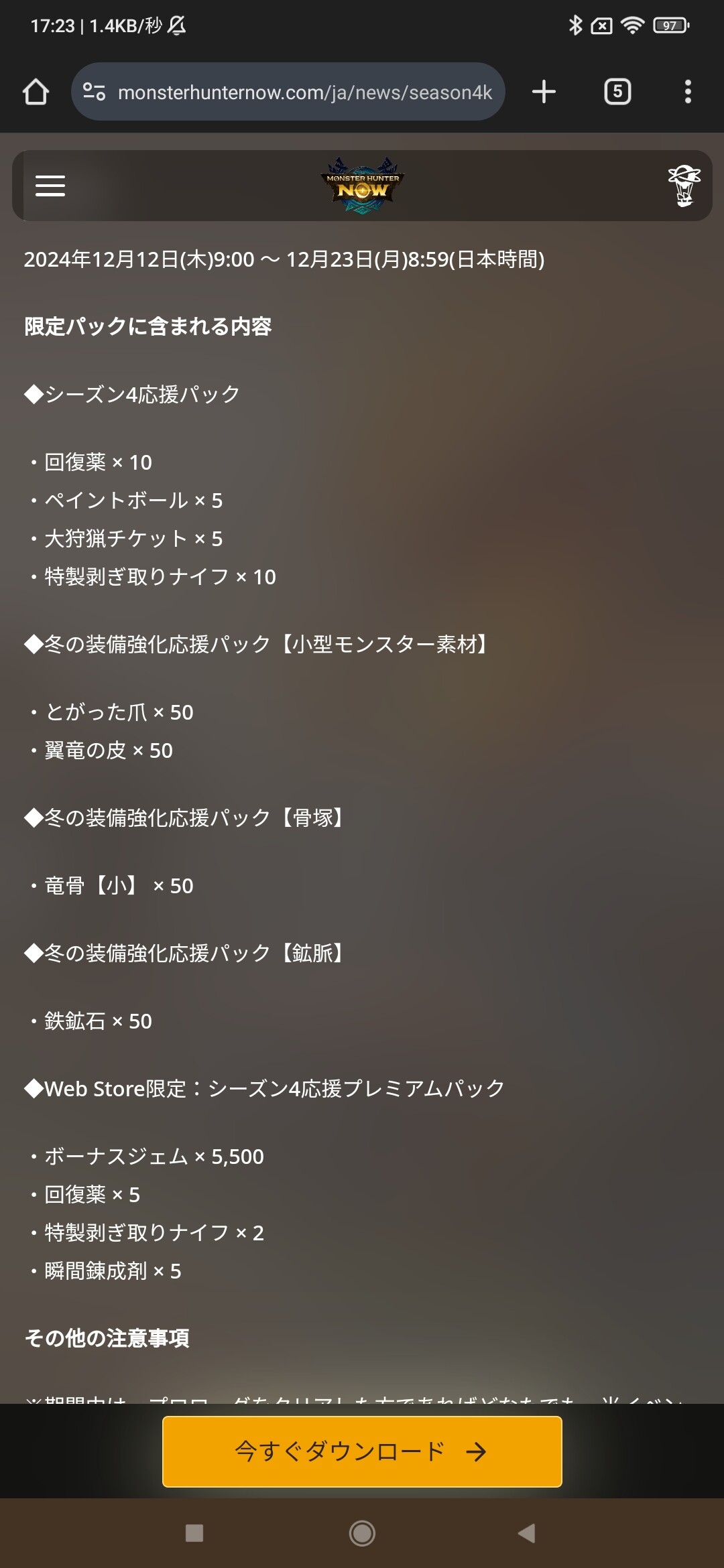
Task: Open the balloon icon in site header
Action: (684, 186)
